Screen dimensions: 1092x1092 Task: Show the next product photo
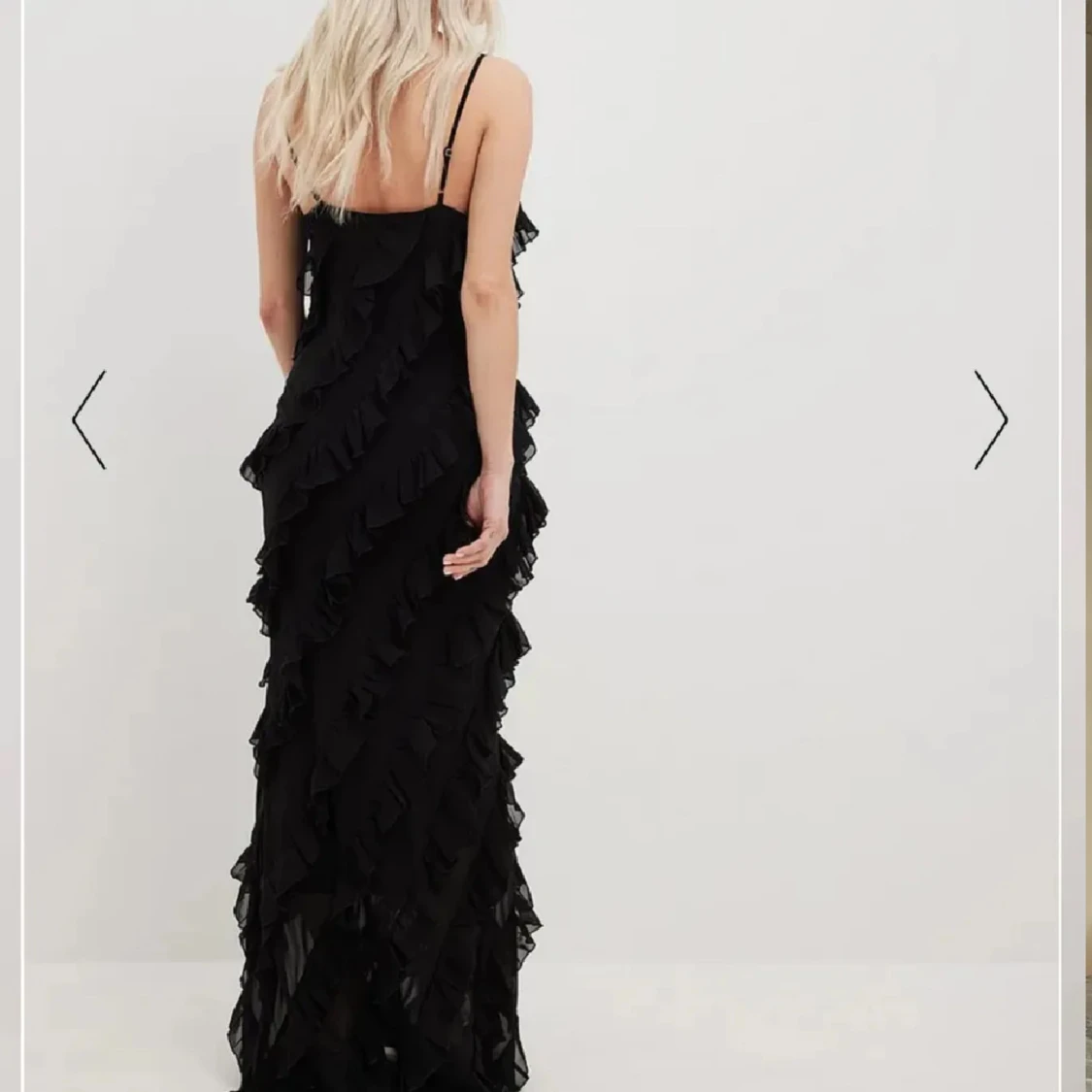click(991, 419)
